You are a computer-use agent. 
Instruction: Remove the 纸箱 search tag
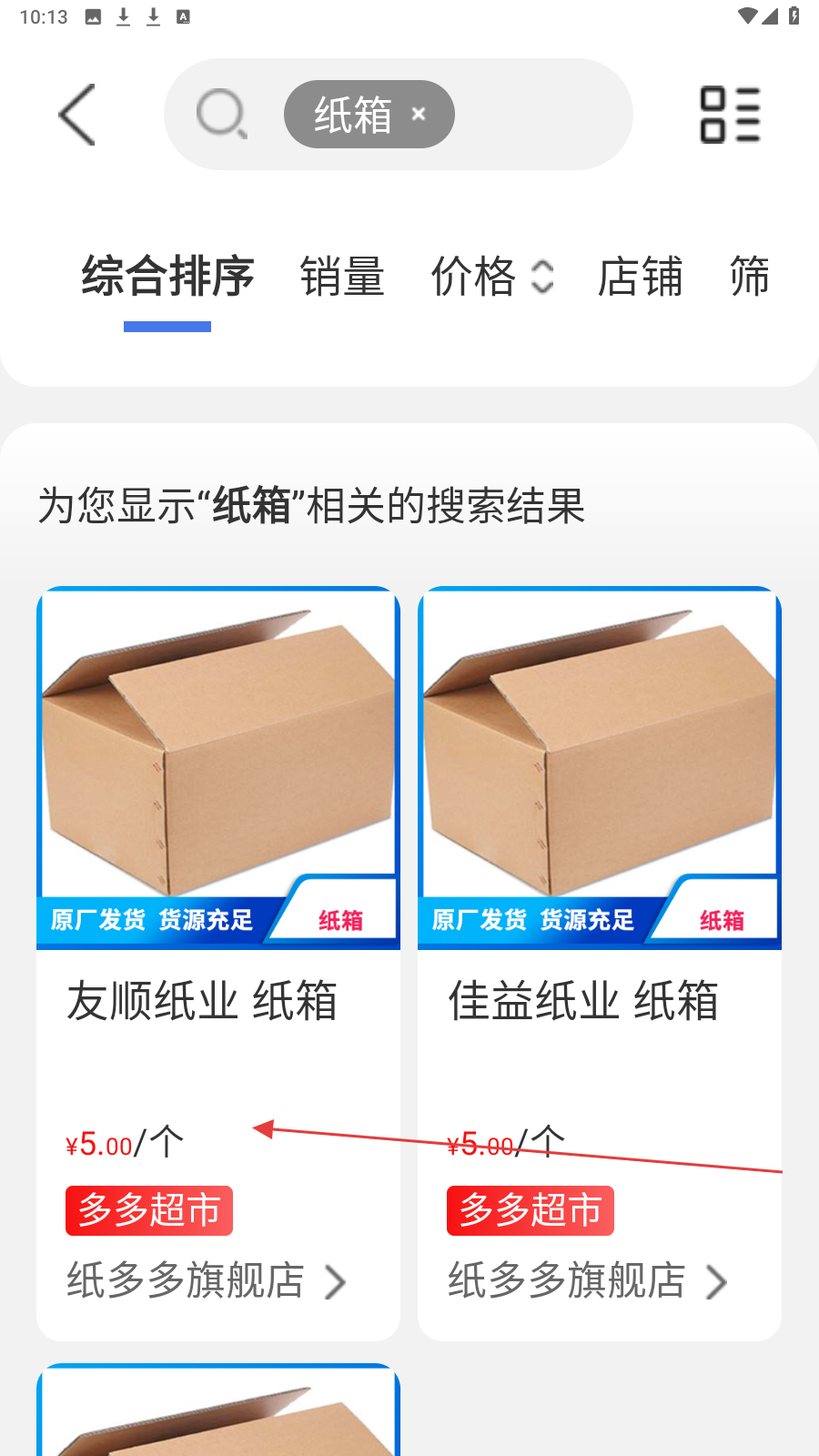[419, 115]
